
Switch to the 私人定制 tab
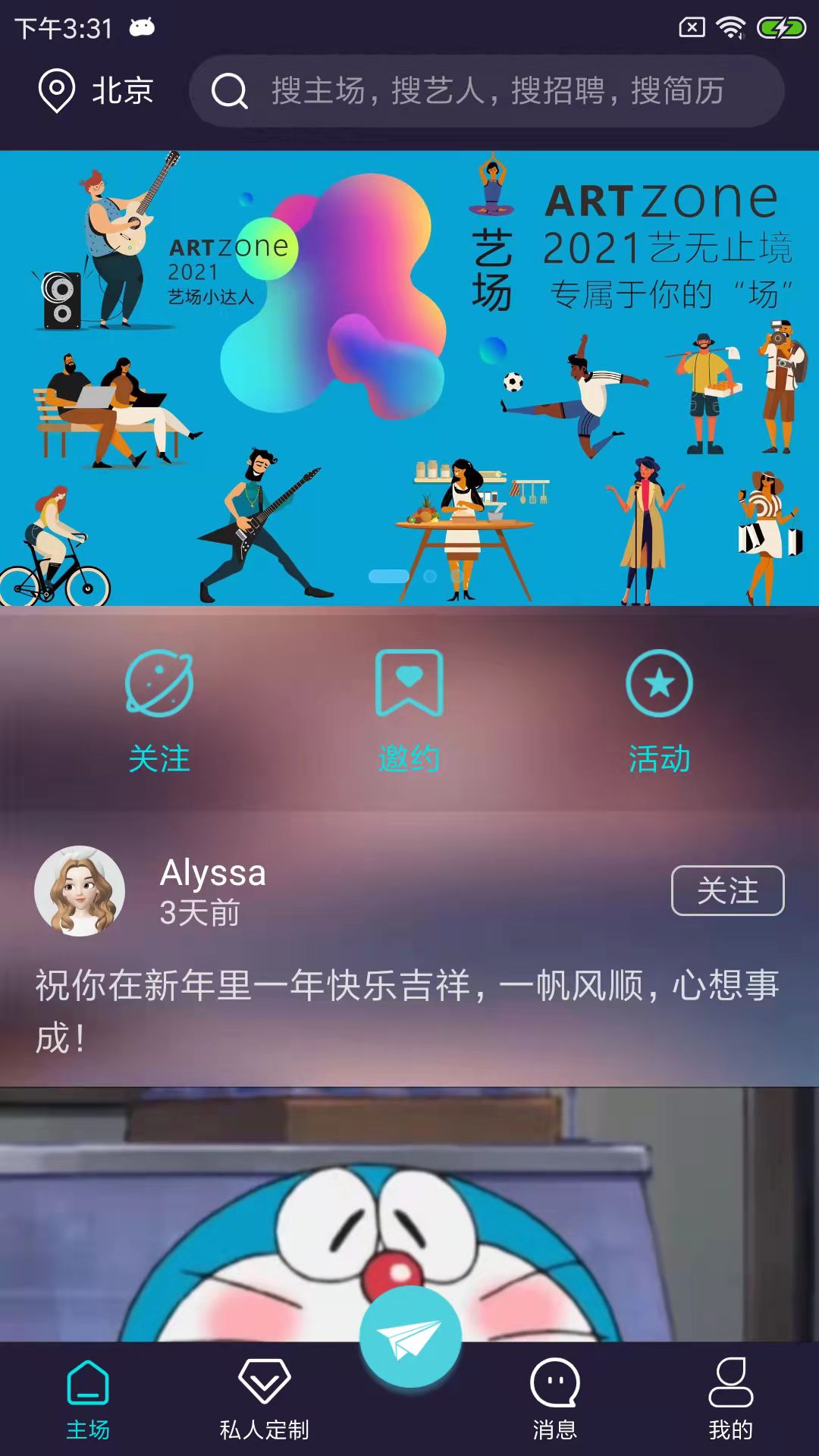pos(264,1399)
